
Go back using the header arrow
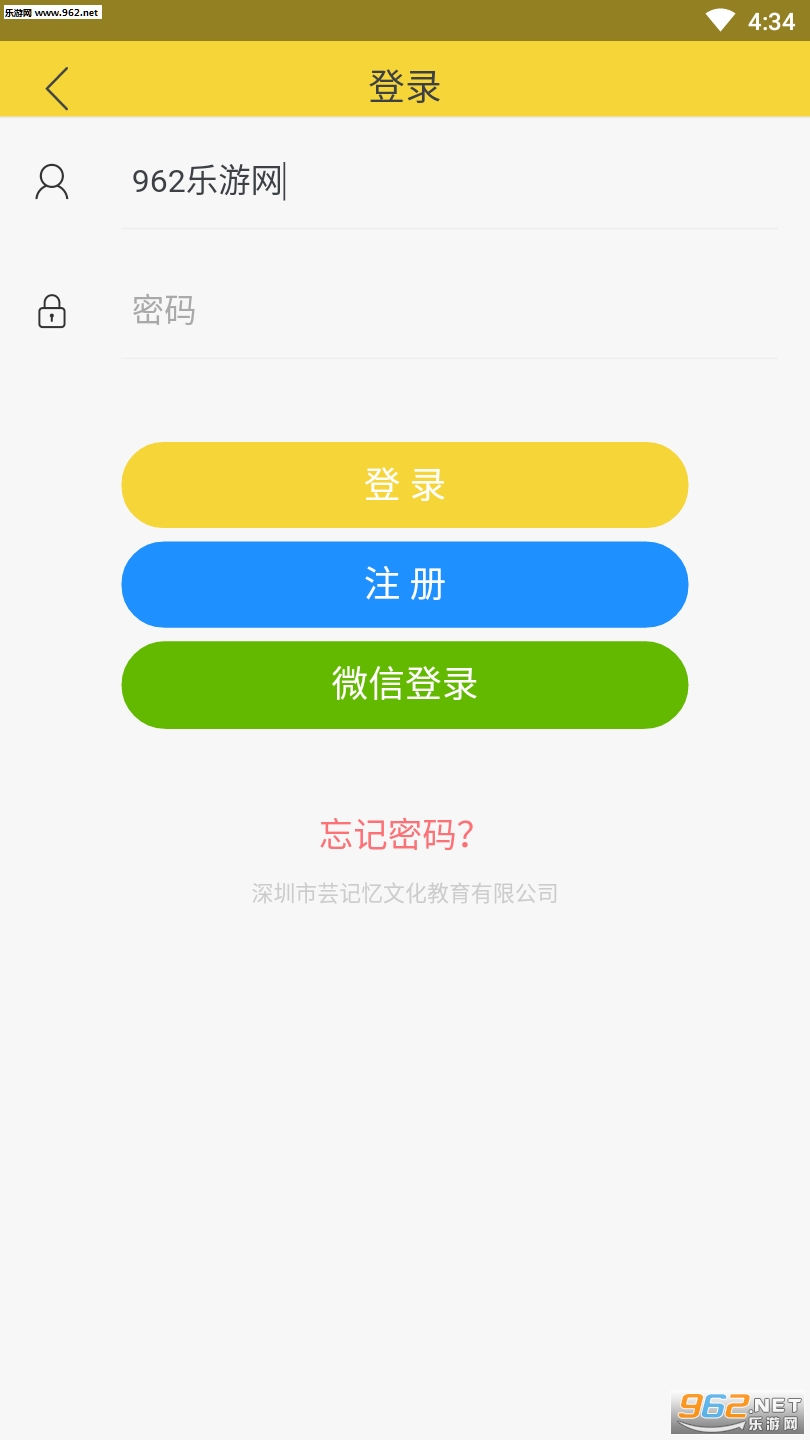click(x=57, y=88)
